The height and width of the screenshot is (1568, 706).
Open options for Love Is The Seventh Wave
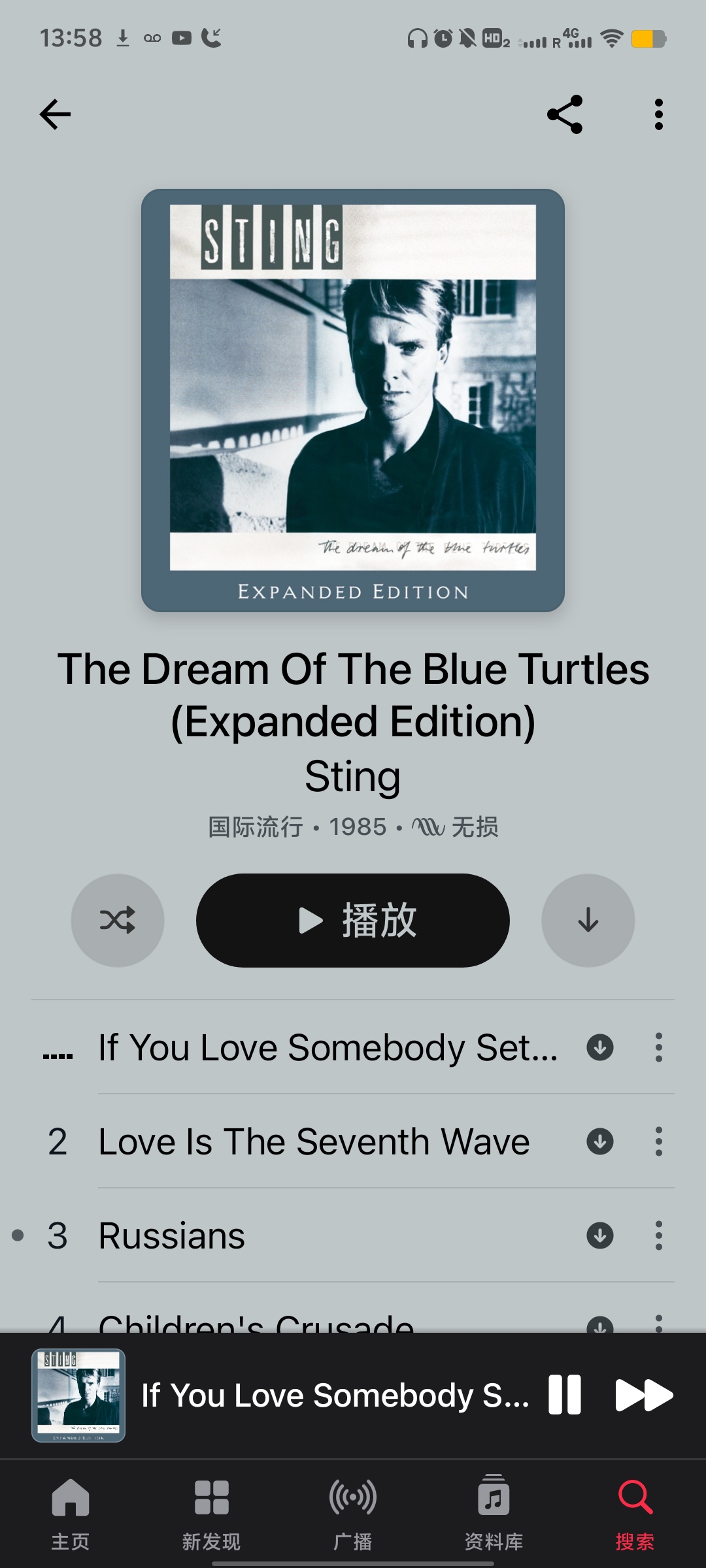point(658,1141)
